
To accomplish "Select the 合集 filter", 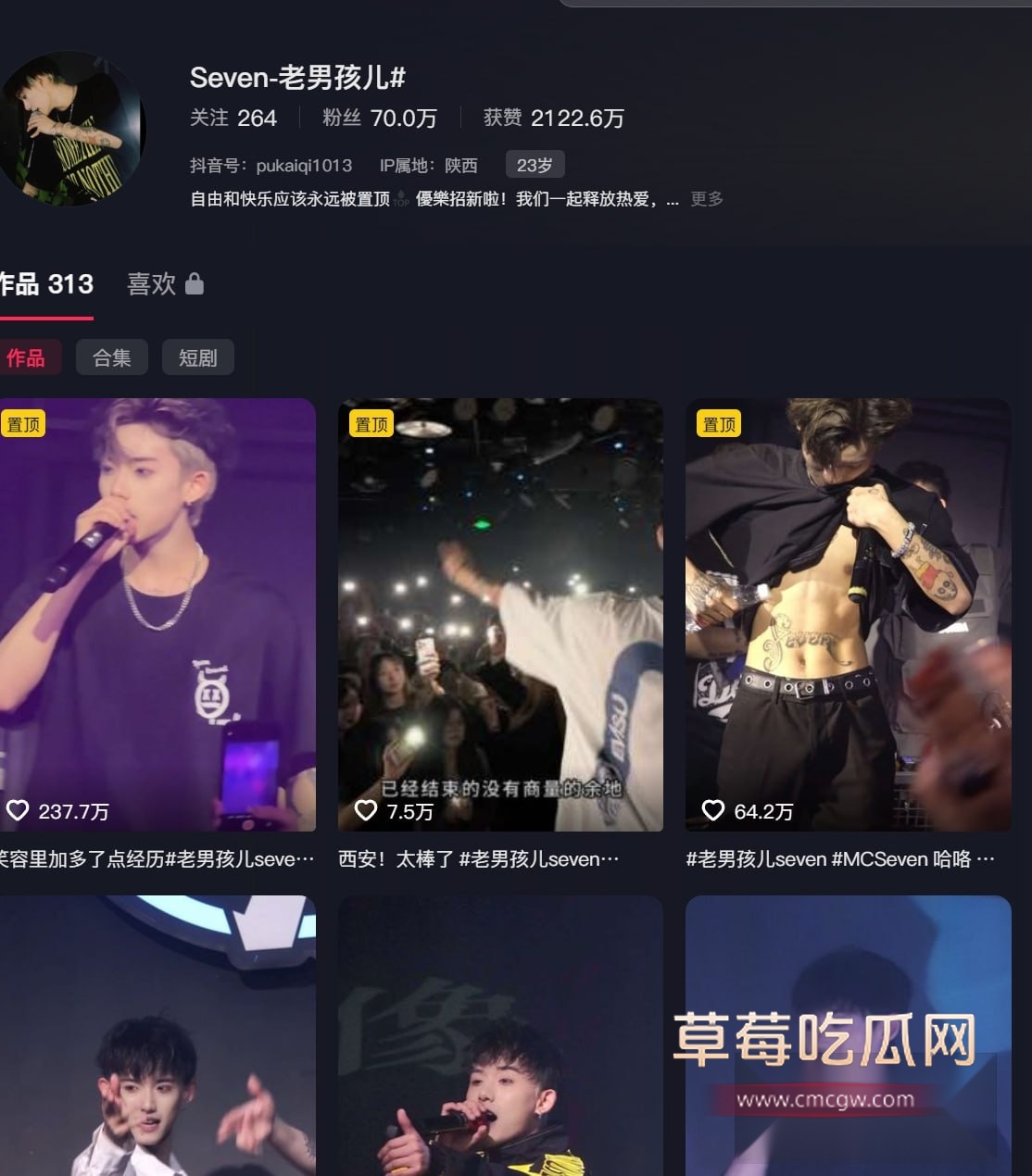I will pyautogui.click(x=111, y=357).
